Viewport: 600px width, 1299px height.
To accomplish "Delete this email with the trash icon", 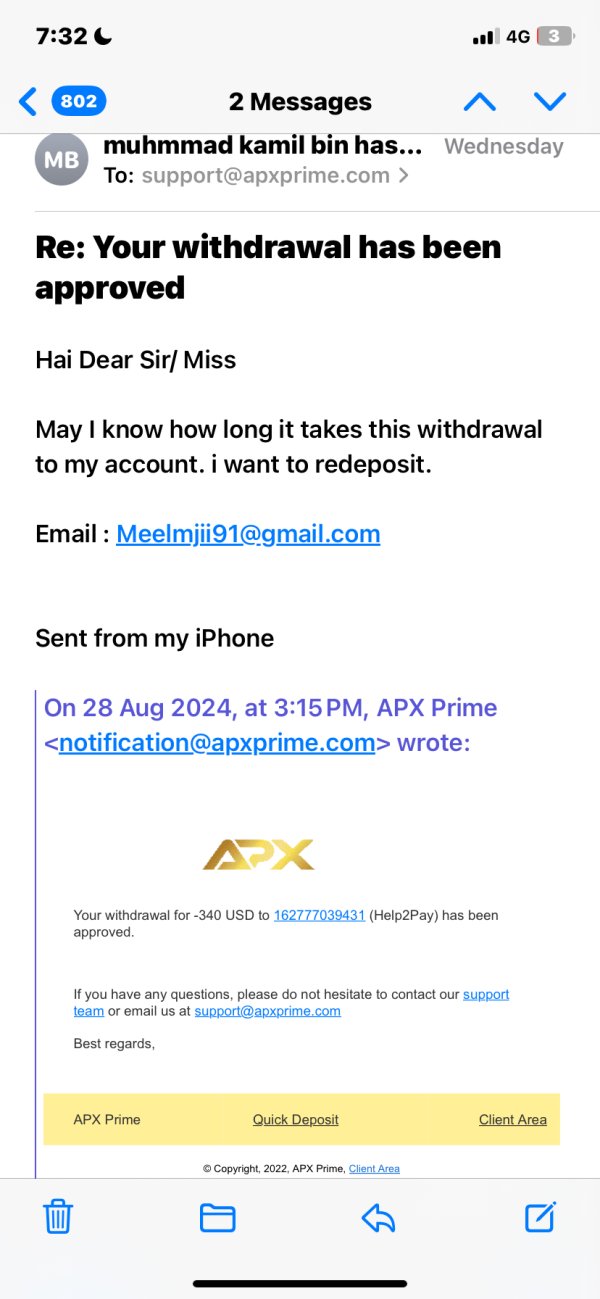I will coord(58,1217).
